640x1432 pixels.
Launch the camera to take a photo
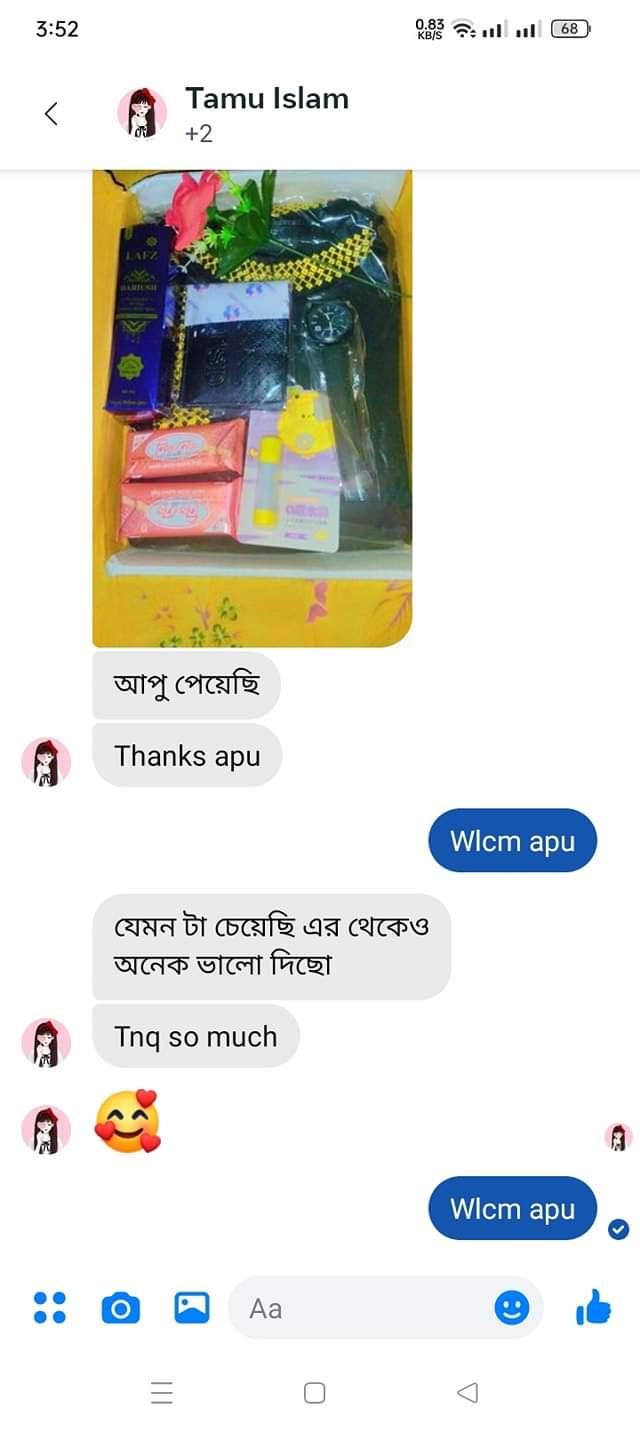pyautogui.click(x=121, y=1307)
